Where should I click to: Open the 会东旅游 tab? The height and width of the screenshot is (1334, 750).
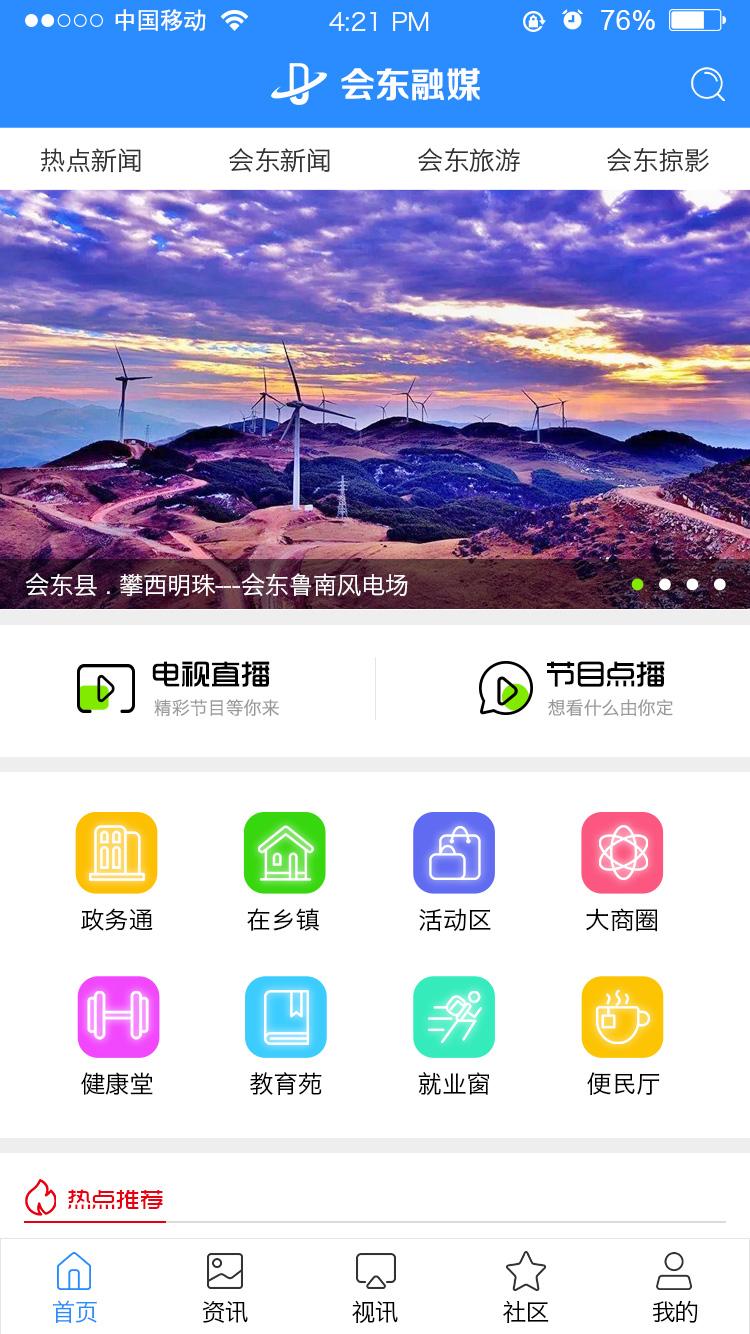click(x=470, y=159)
